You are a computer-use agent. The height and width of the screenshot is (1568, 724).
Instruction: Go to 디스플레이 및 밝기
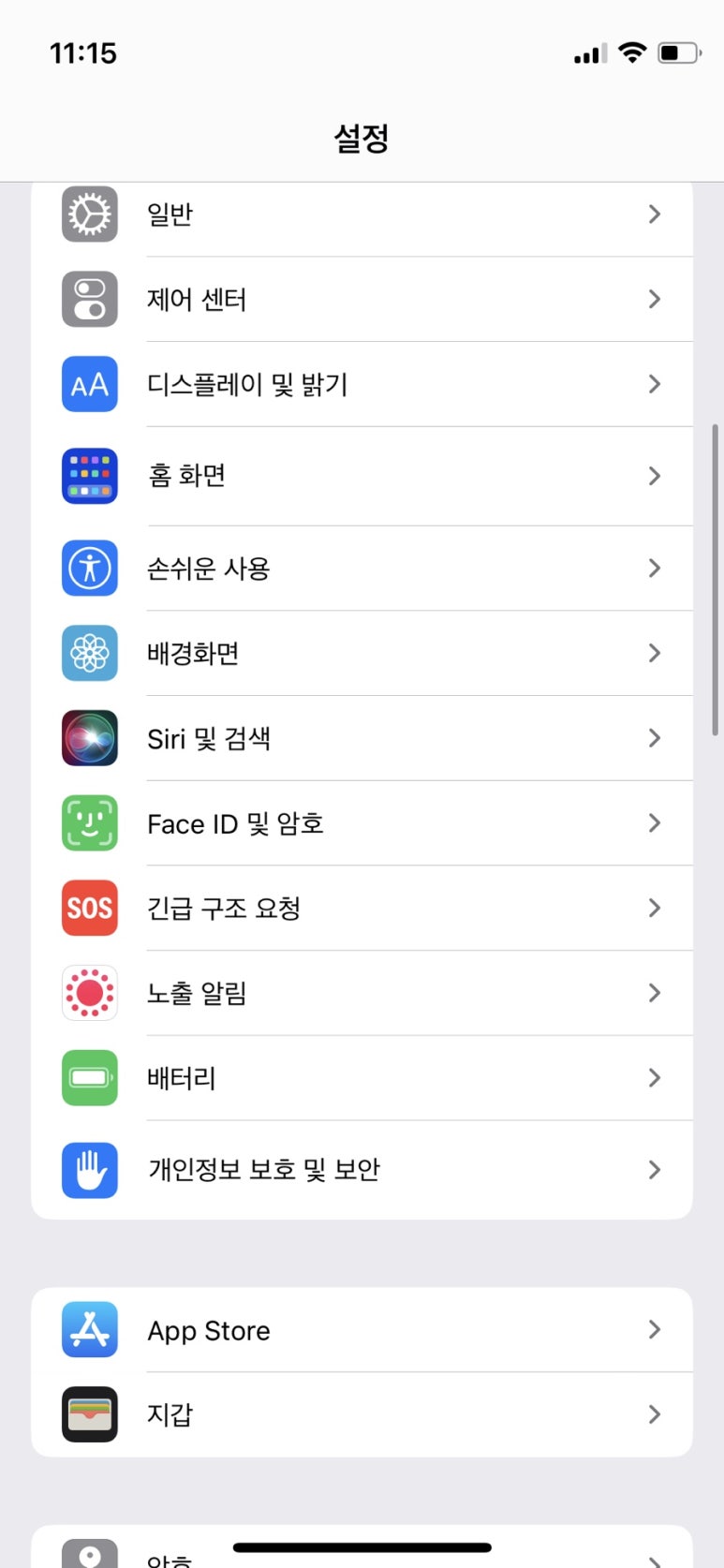point(362,384)
